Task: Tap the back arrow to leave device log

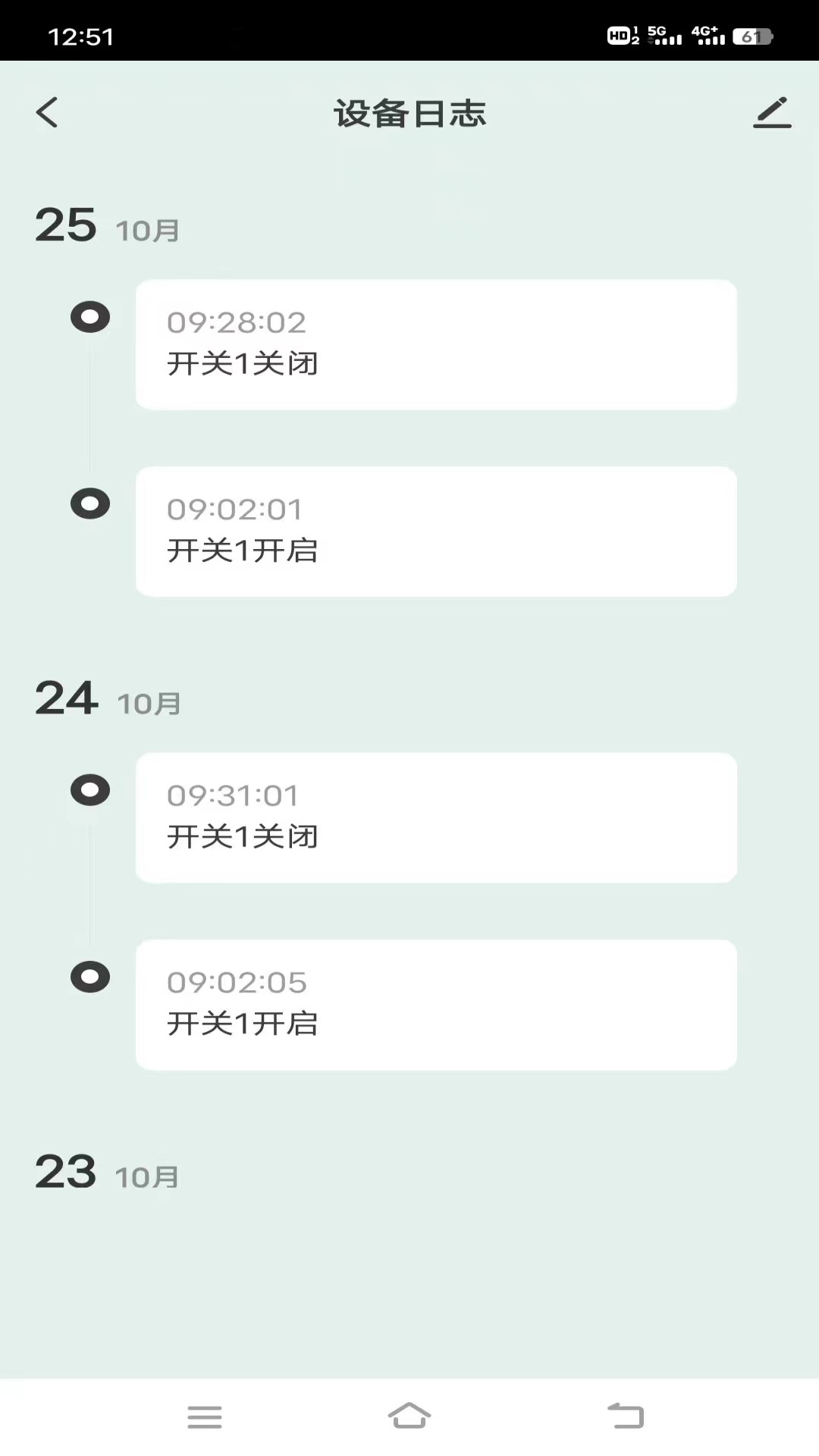Action: [47, 111]
